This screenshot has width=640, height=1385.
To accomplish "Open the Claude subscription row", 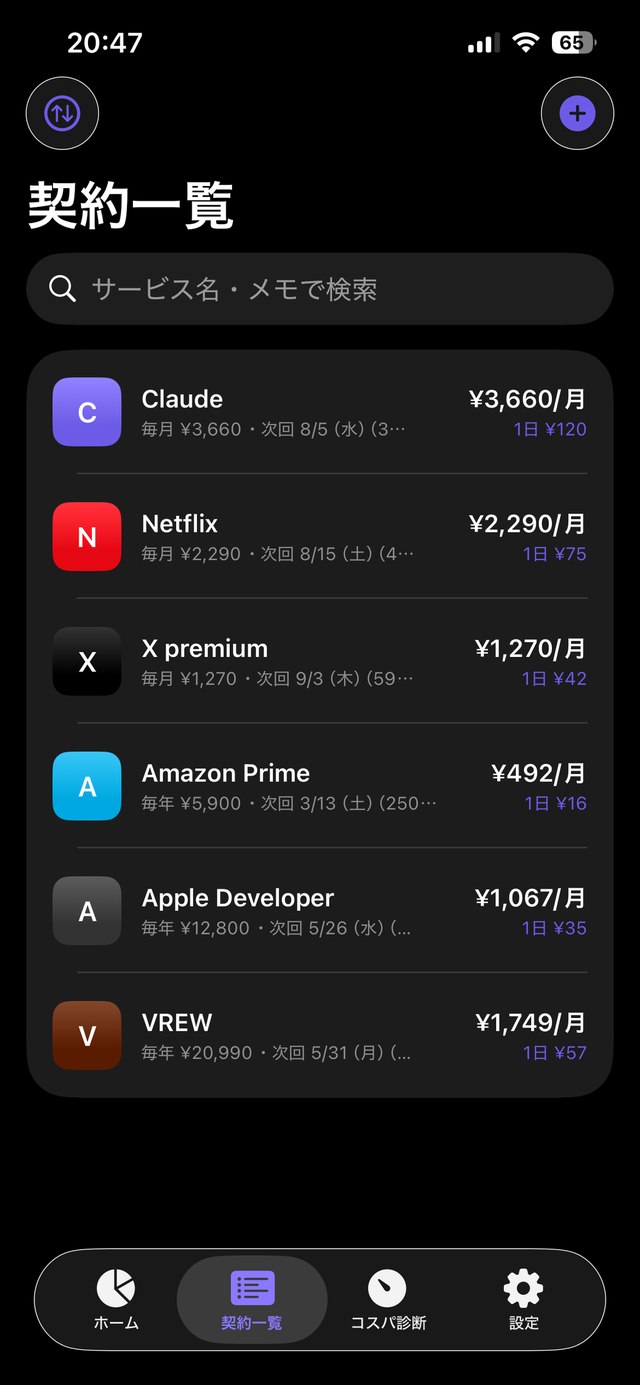I will [x=320, y=412].
